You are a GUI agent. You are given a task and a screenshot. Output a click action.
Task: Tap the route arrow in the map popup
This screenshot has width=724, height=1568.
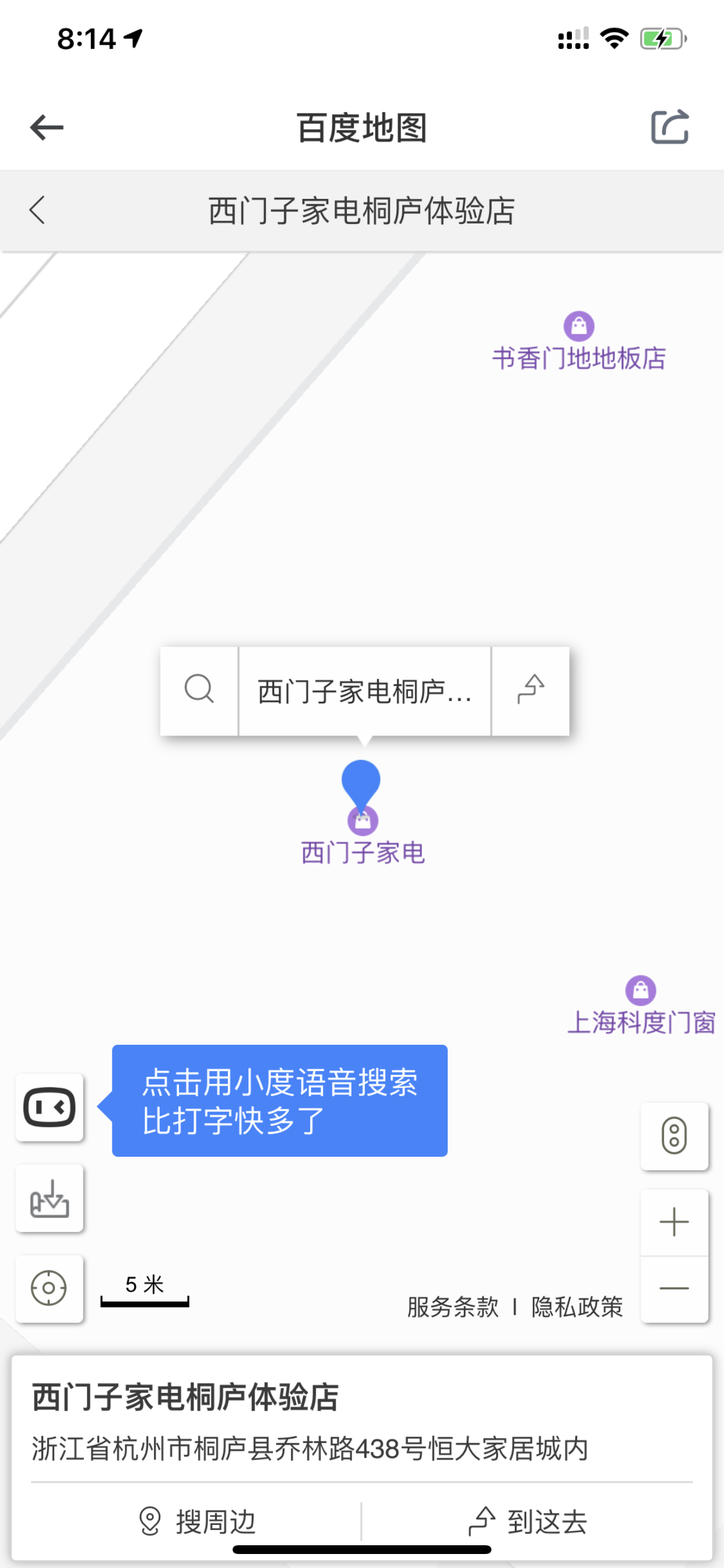[530, 691]
